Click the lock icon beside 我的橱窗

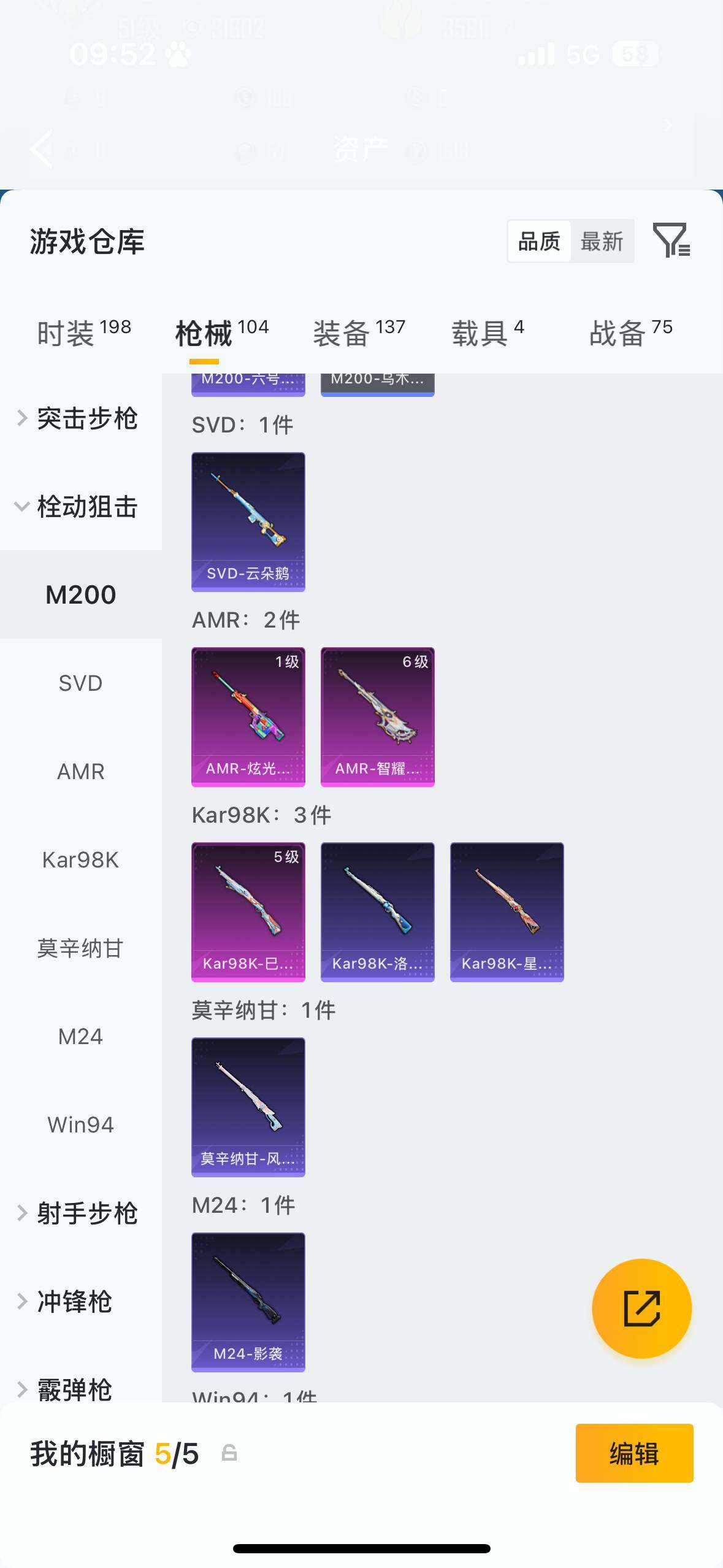228,1451
